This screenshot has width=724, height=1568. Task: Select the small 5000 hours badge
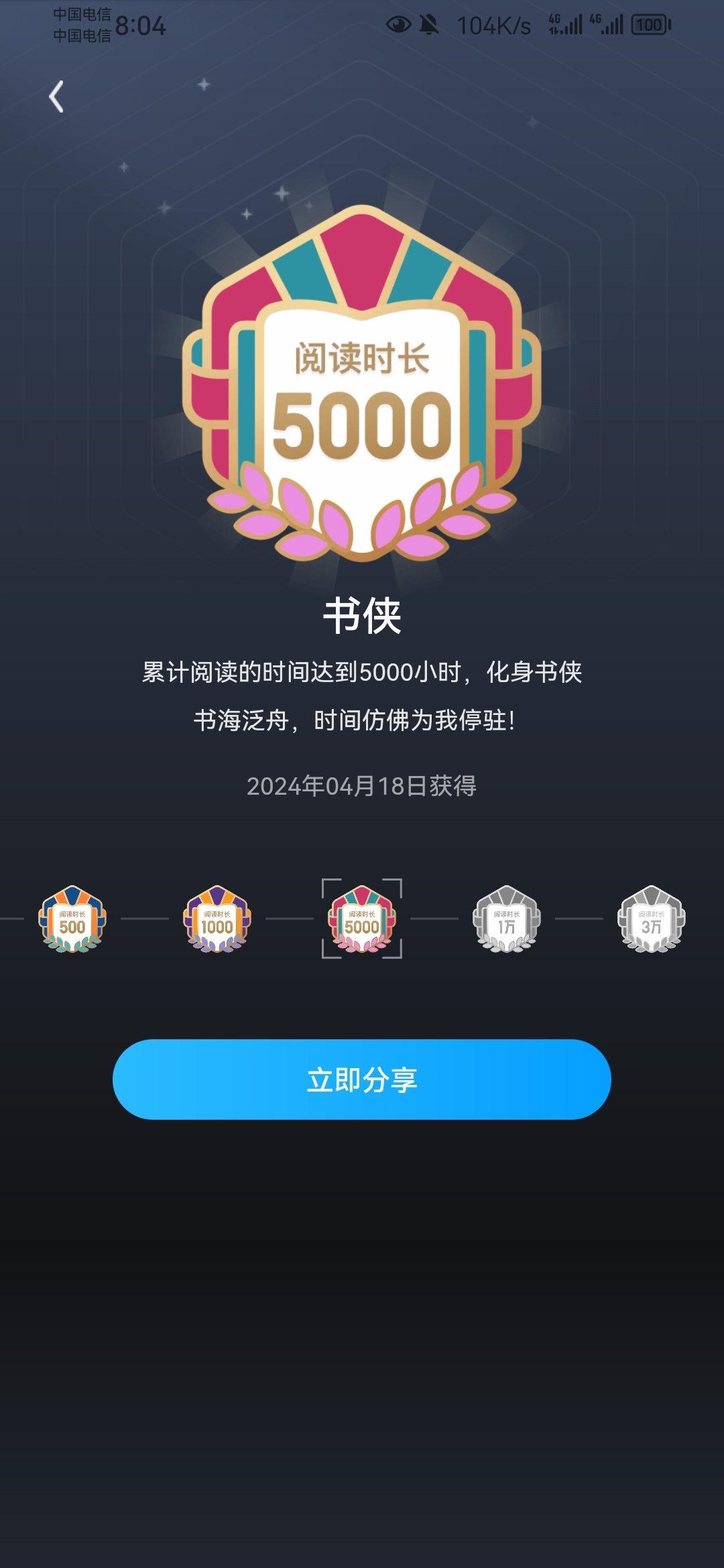click(x=362, y=919)
